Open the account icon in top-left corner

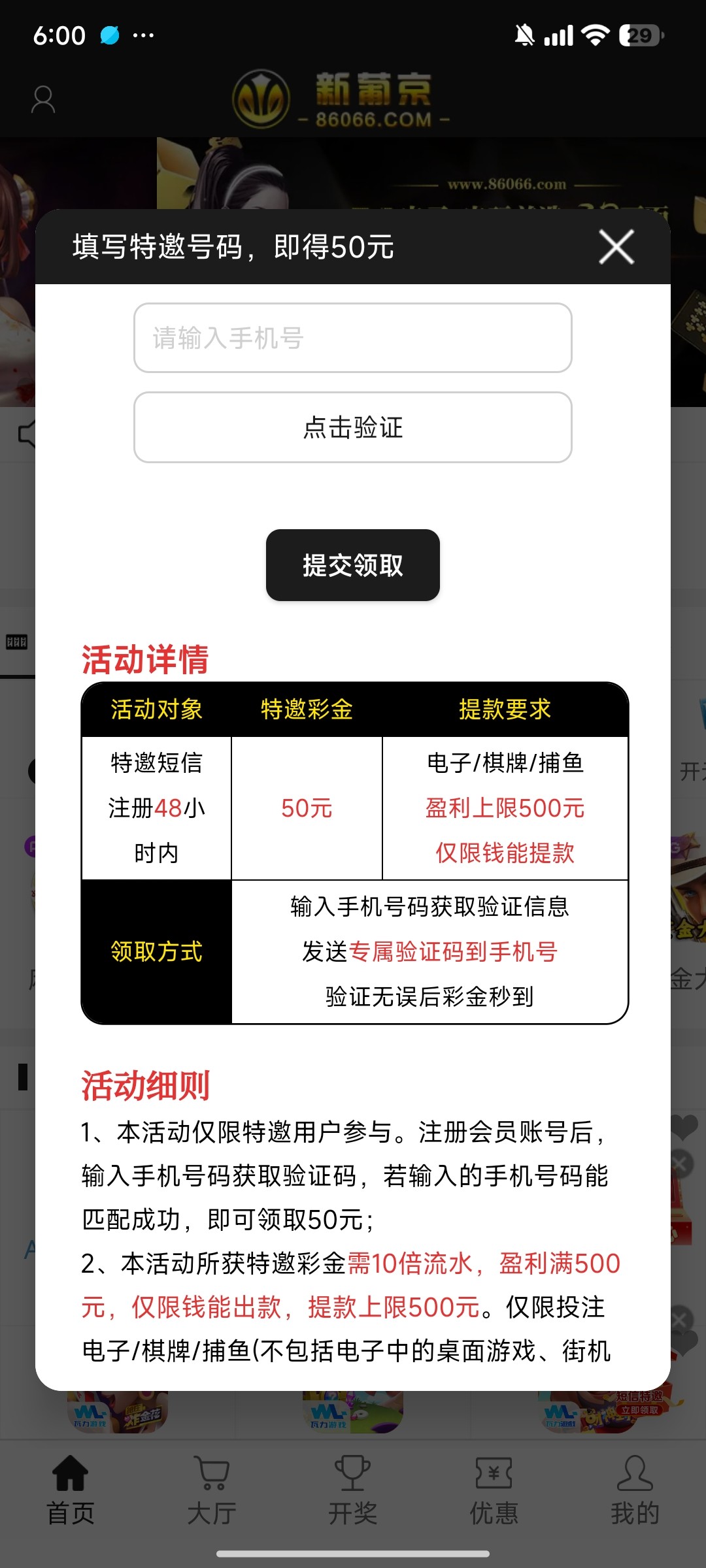pyautogui.click(x=42, y=99)
